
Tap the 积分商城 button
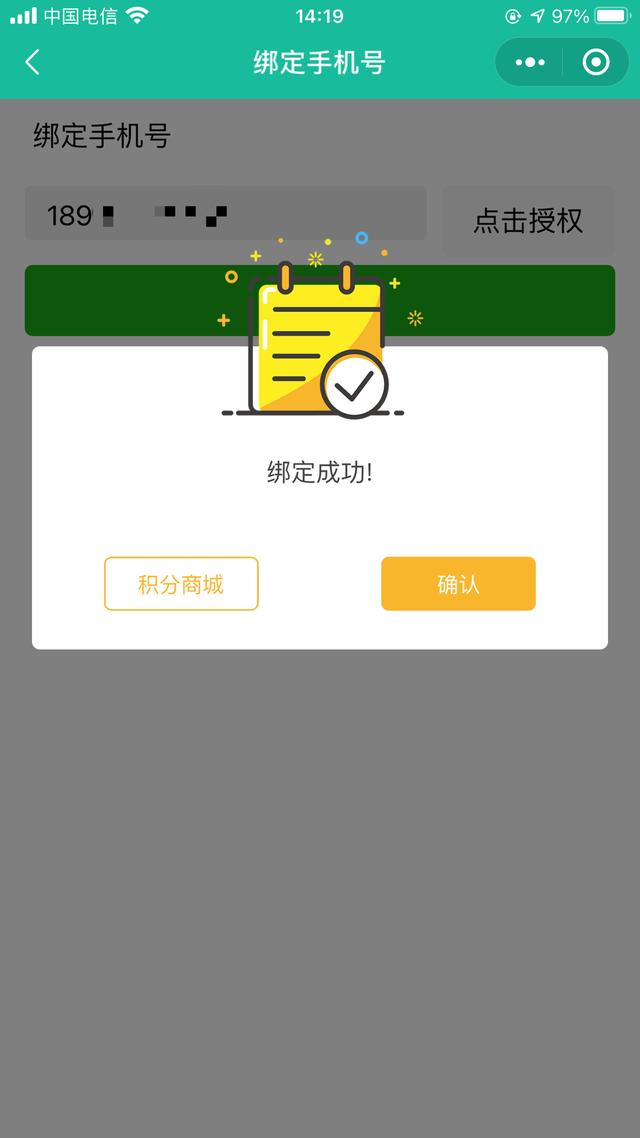[x=181, y=584]
